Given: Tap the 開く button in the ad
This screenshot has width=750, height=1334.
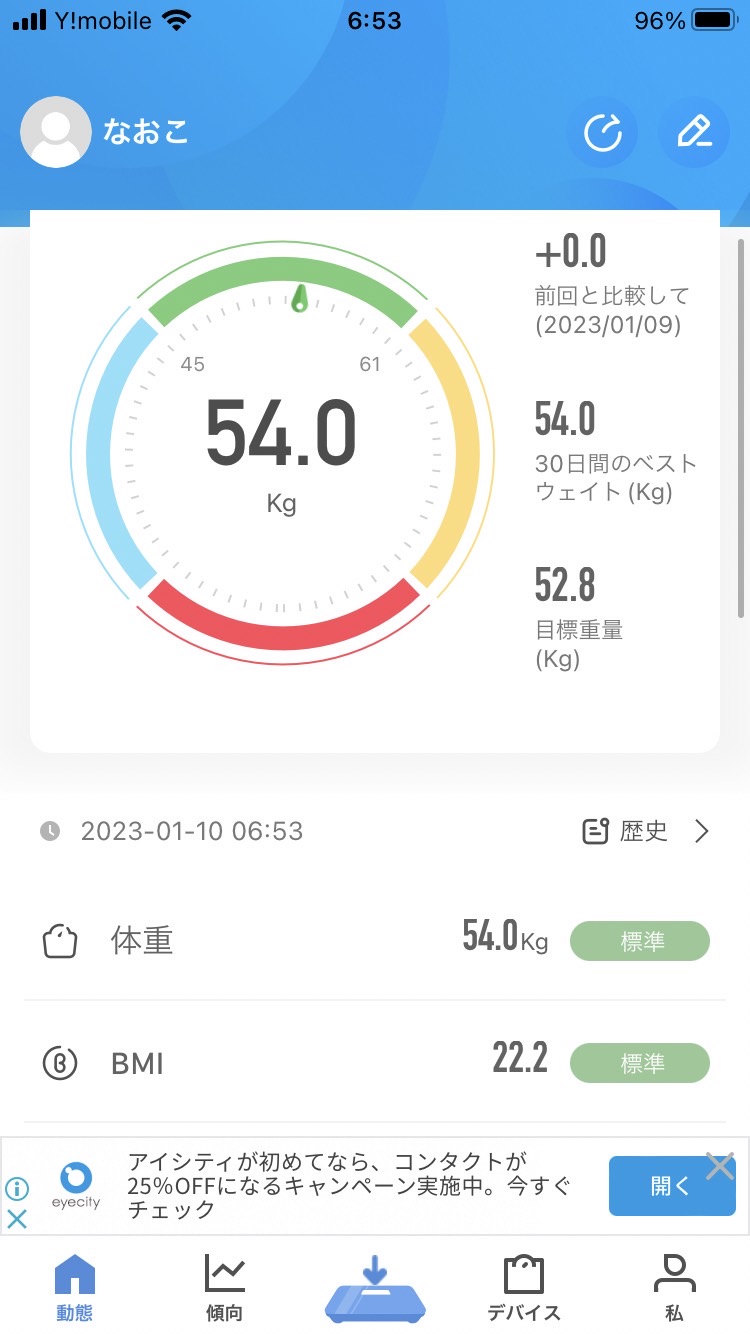Looking at the screenshot, I should click(672, 1186).
